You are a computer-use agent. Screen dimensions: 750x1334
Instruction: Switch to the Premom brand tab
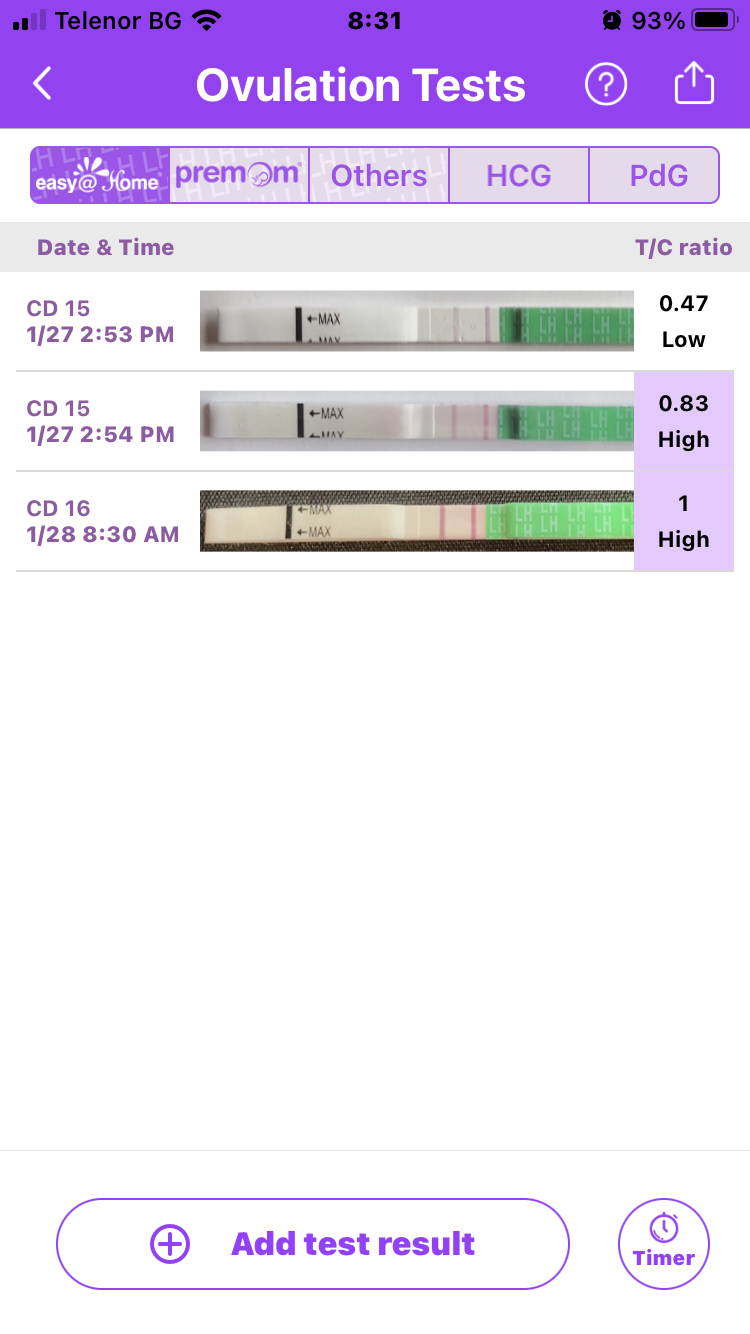click(239, 176)
